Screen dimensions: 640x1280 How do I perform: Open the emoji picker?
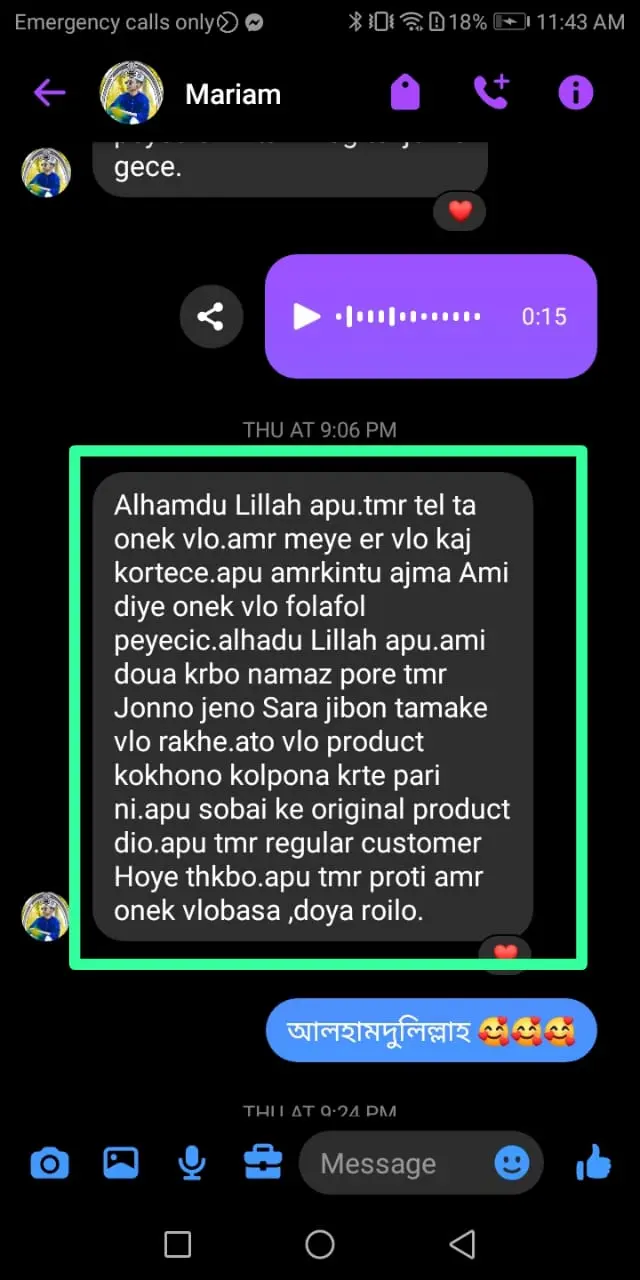[511, 1163]
